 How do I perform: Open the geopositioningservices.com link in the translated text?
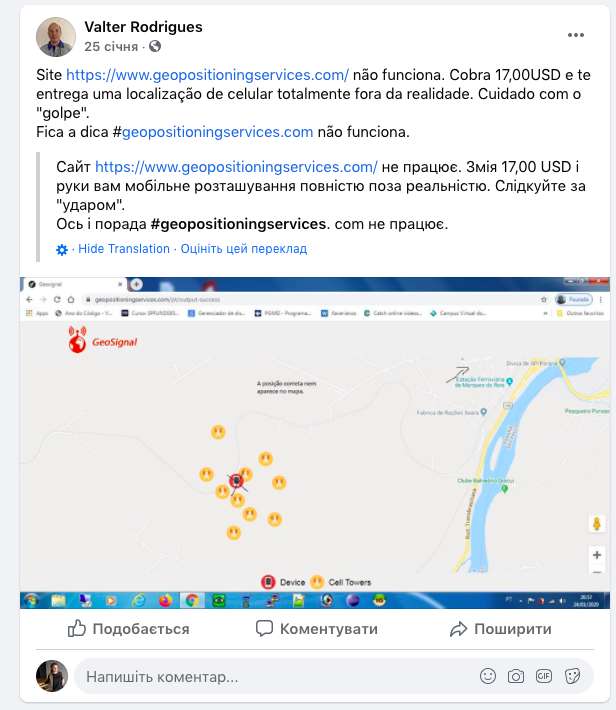click(236, 167)
